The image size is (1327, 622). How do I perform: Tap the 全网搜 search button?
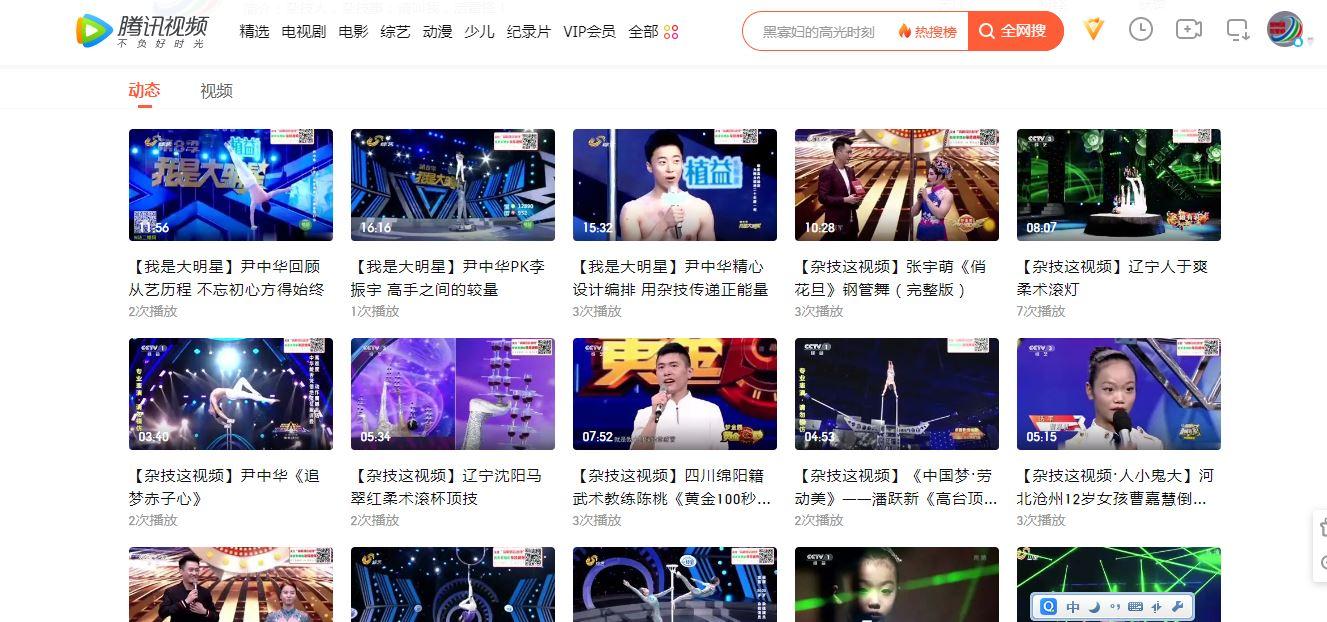pyautogui.click(x=1014, y=31)
